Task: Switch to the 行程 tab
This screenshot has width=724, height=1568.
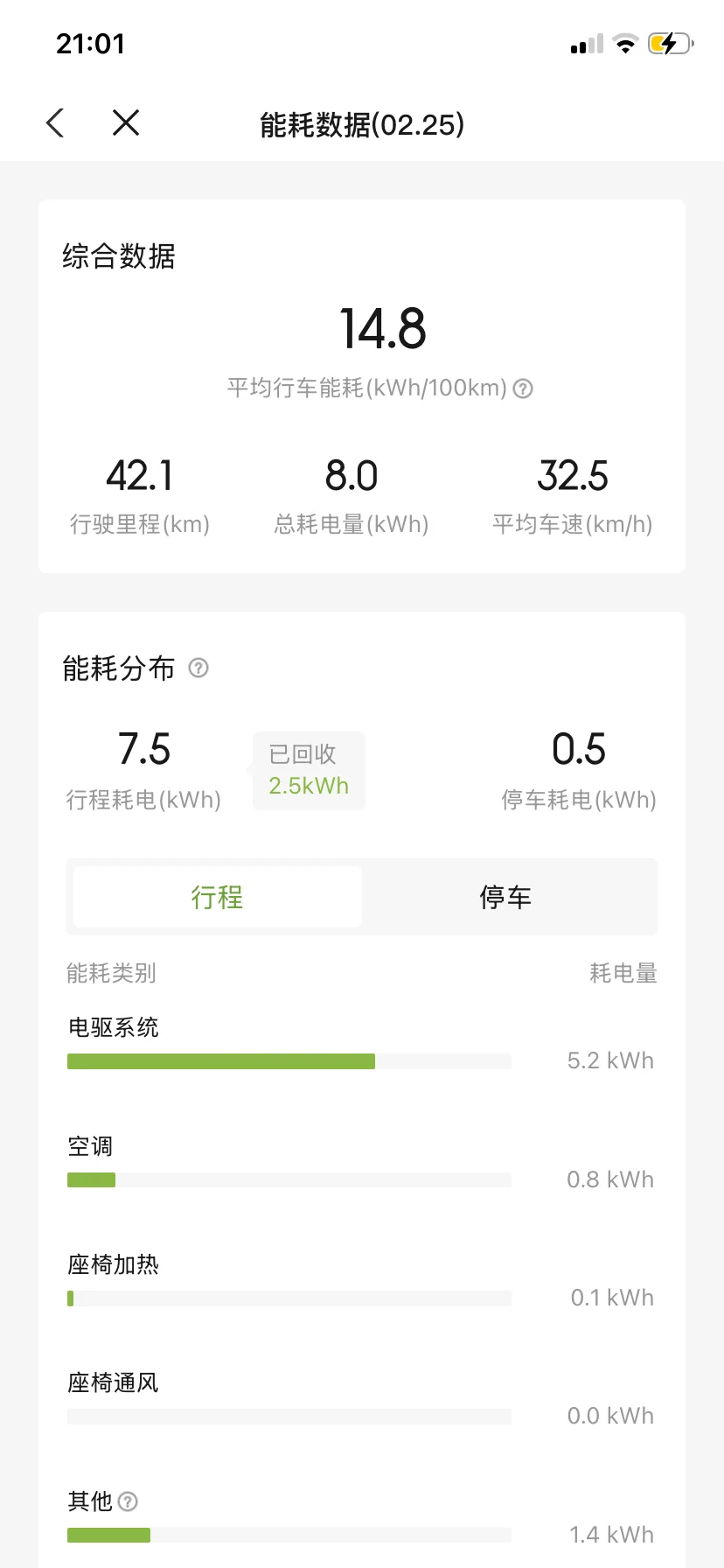Action: click(x=218, y=897)
